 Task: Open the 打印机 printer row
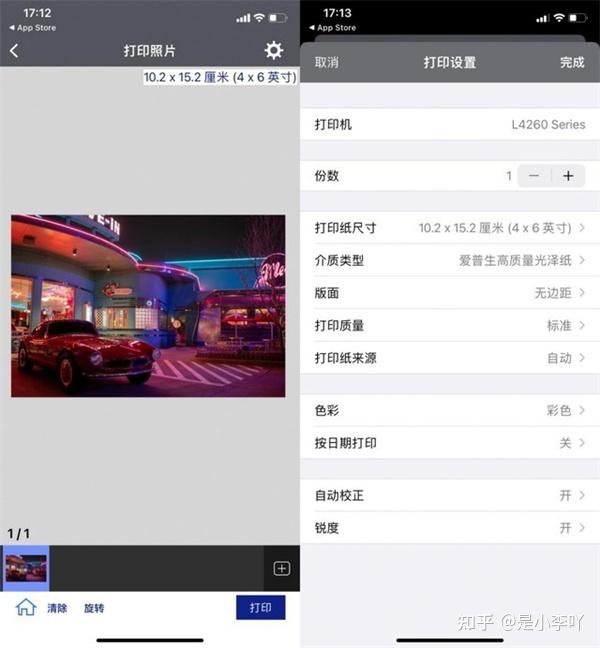click(x=450, y=125)
